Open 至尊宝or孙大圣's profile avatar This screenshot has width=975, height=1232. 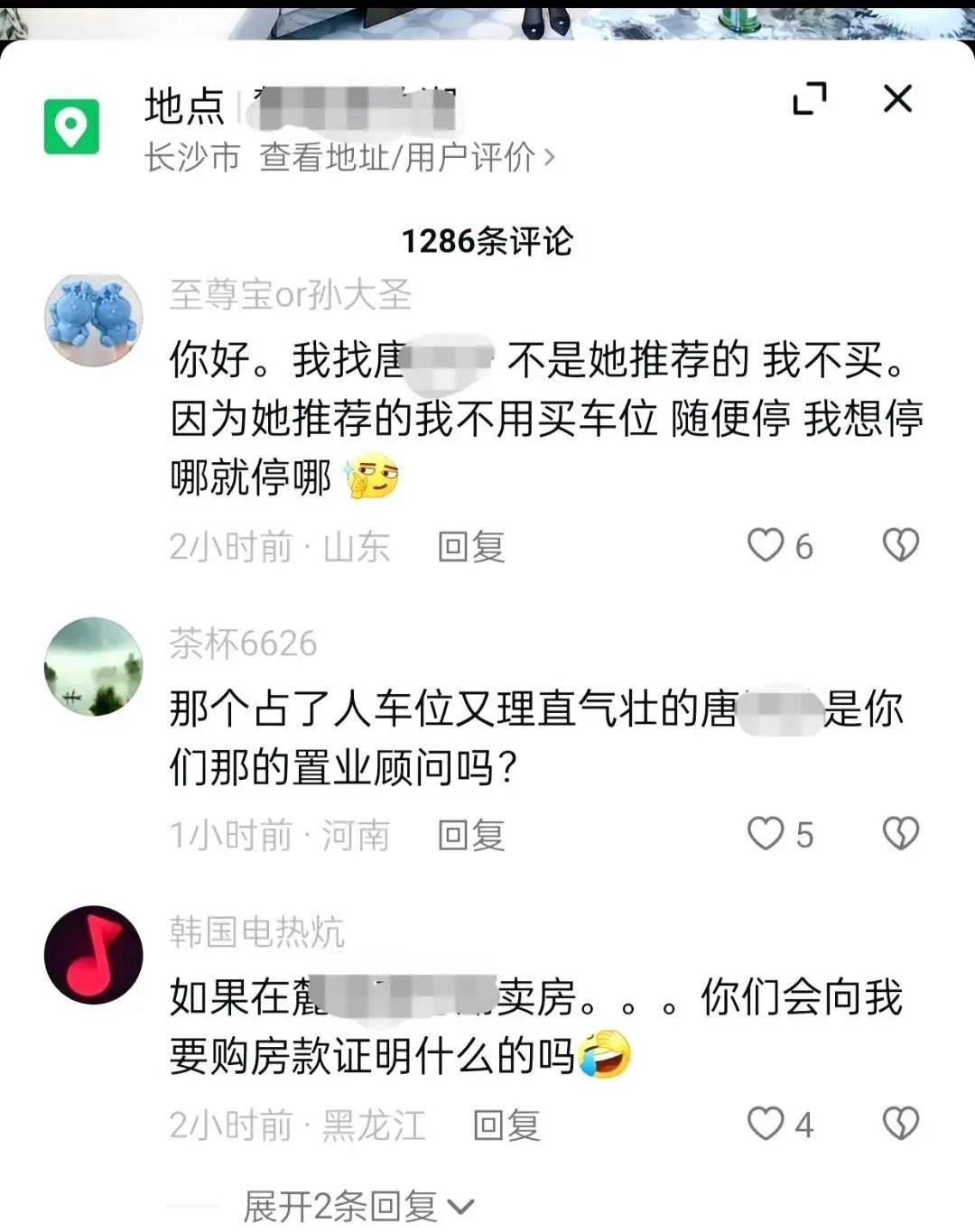click(x=94, y=320)
